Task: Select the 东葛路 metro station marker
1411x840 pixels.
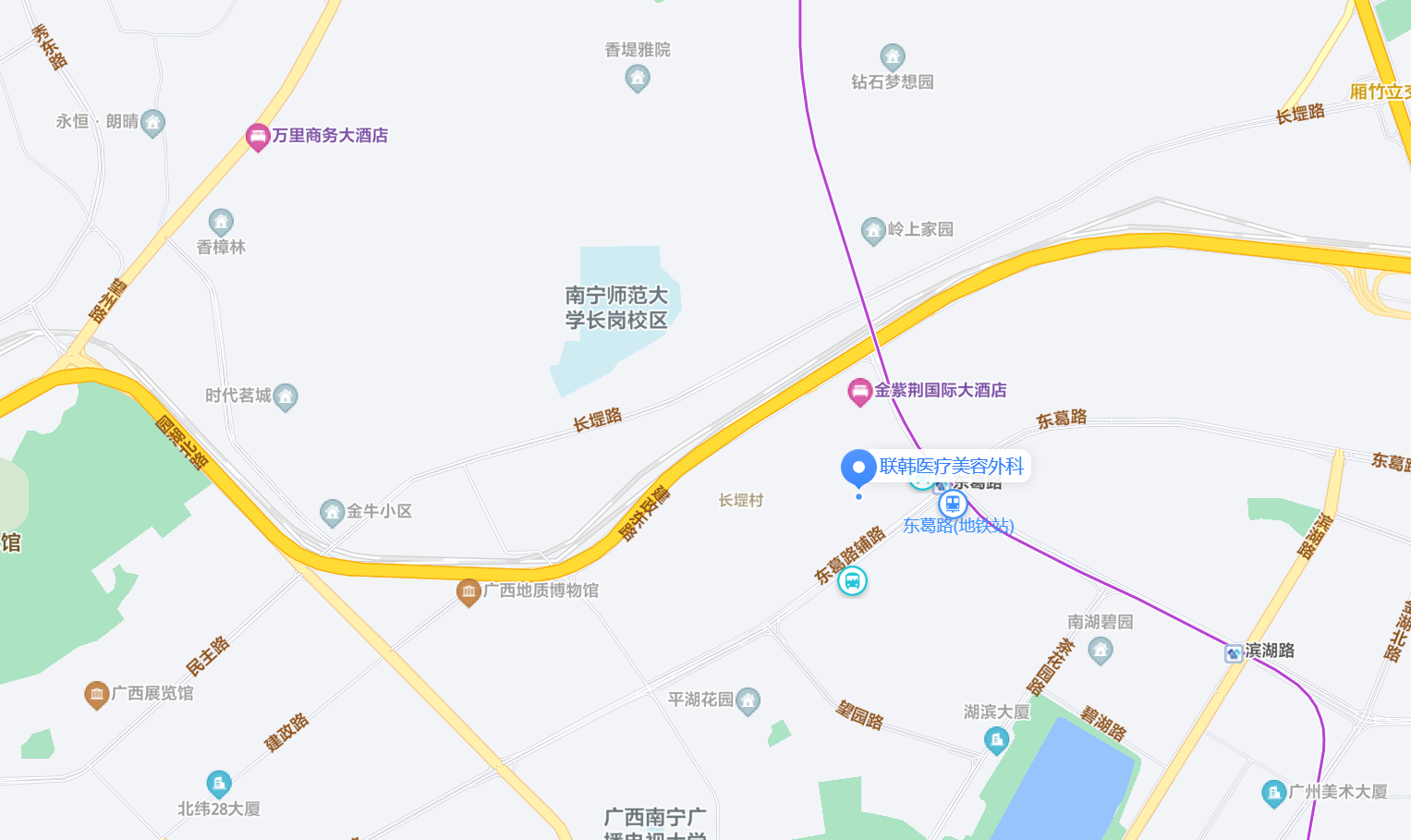Action: coord(953,505)
